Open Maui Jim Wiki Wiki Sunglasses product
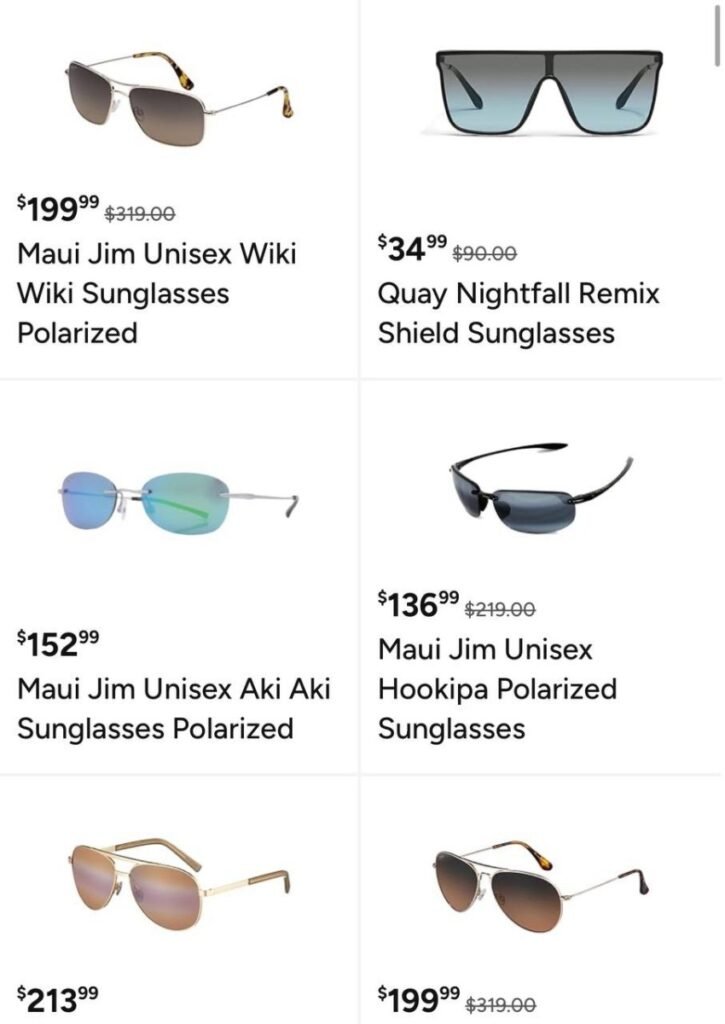 (x=157, y=293)
